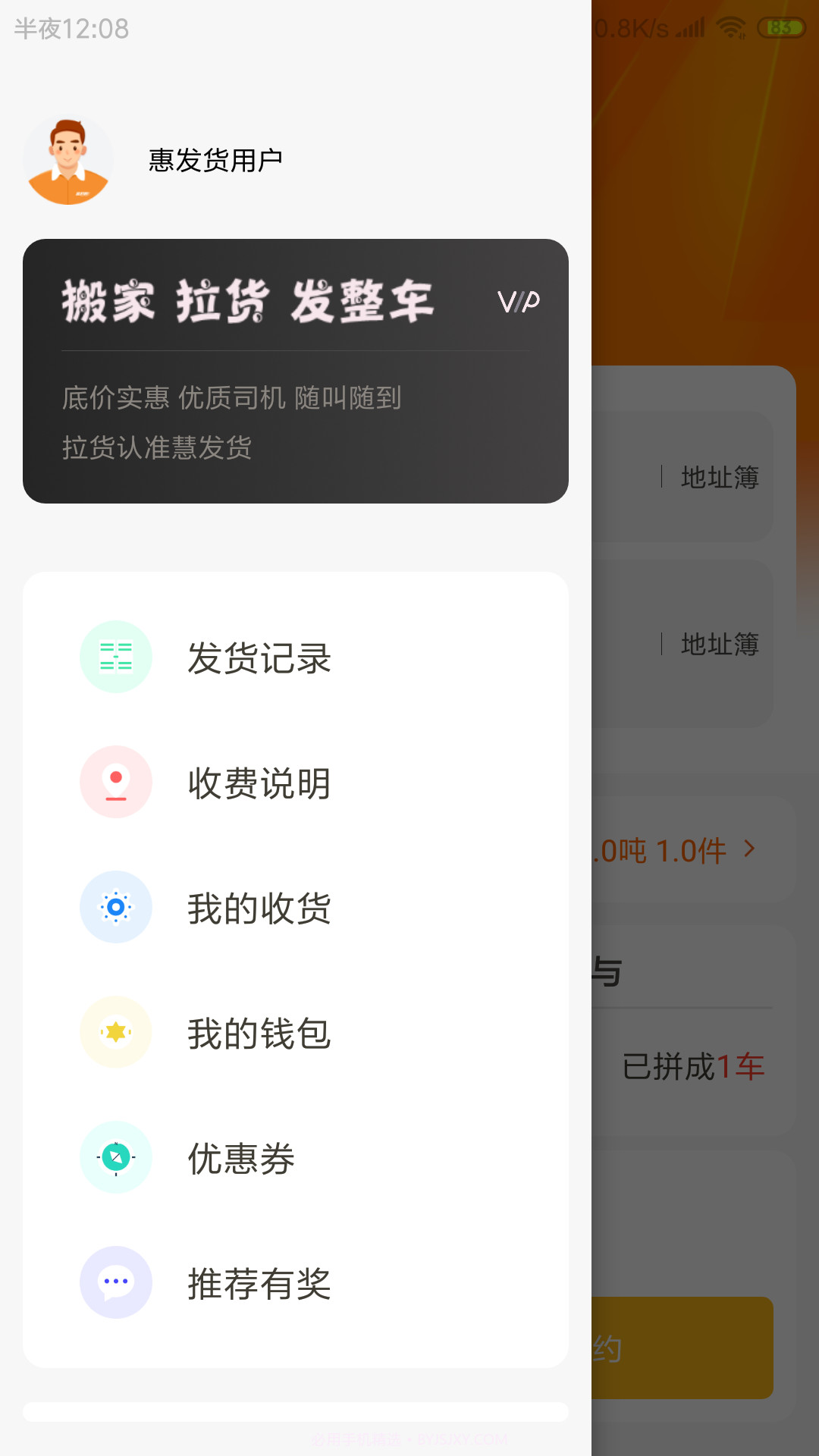Tap the VIP badge on the banner
The width and height of the screenshot is (819, 1456).
[519, 301]
